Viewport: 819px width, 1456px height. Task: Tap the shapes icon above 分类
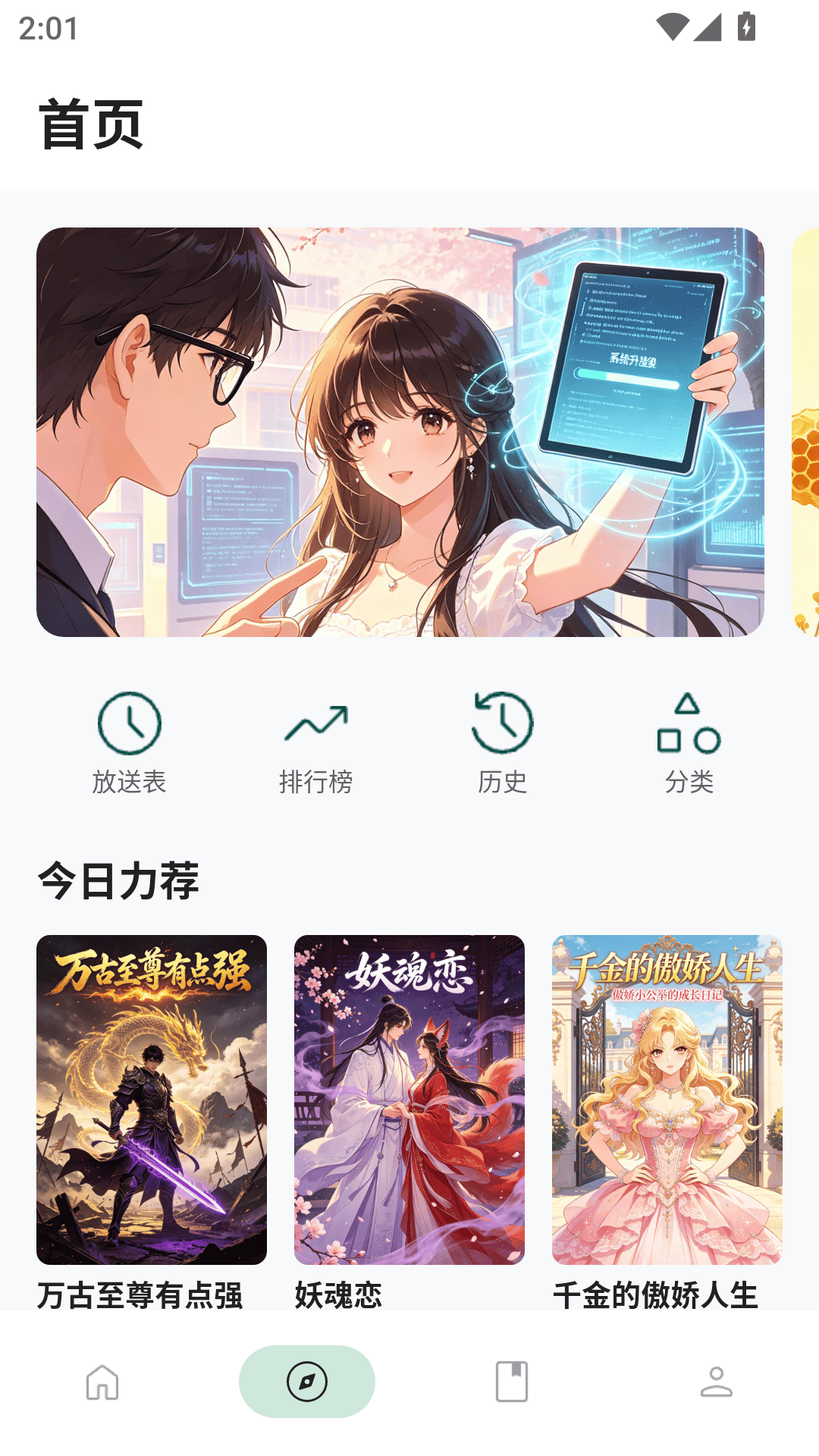[689, 723]
